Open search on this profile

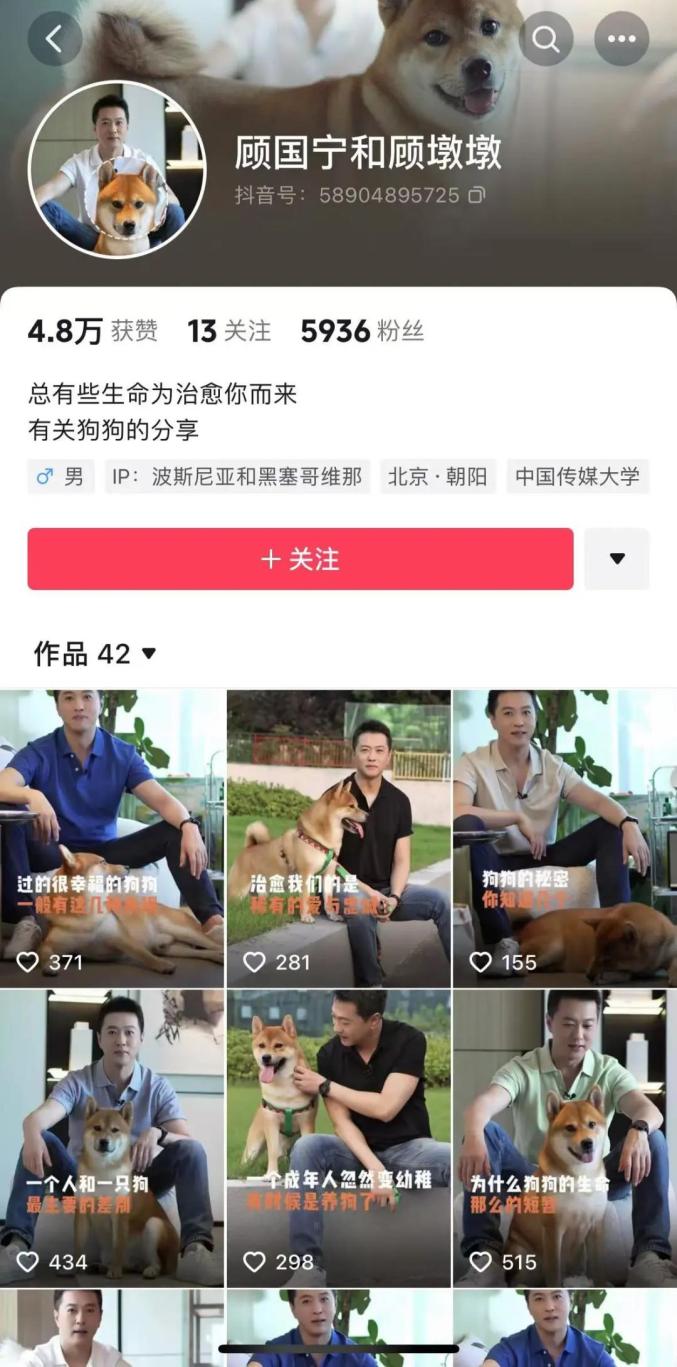[546, 39]
